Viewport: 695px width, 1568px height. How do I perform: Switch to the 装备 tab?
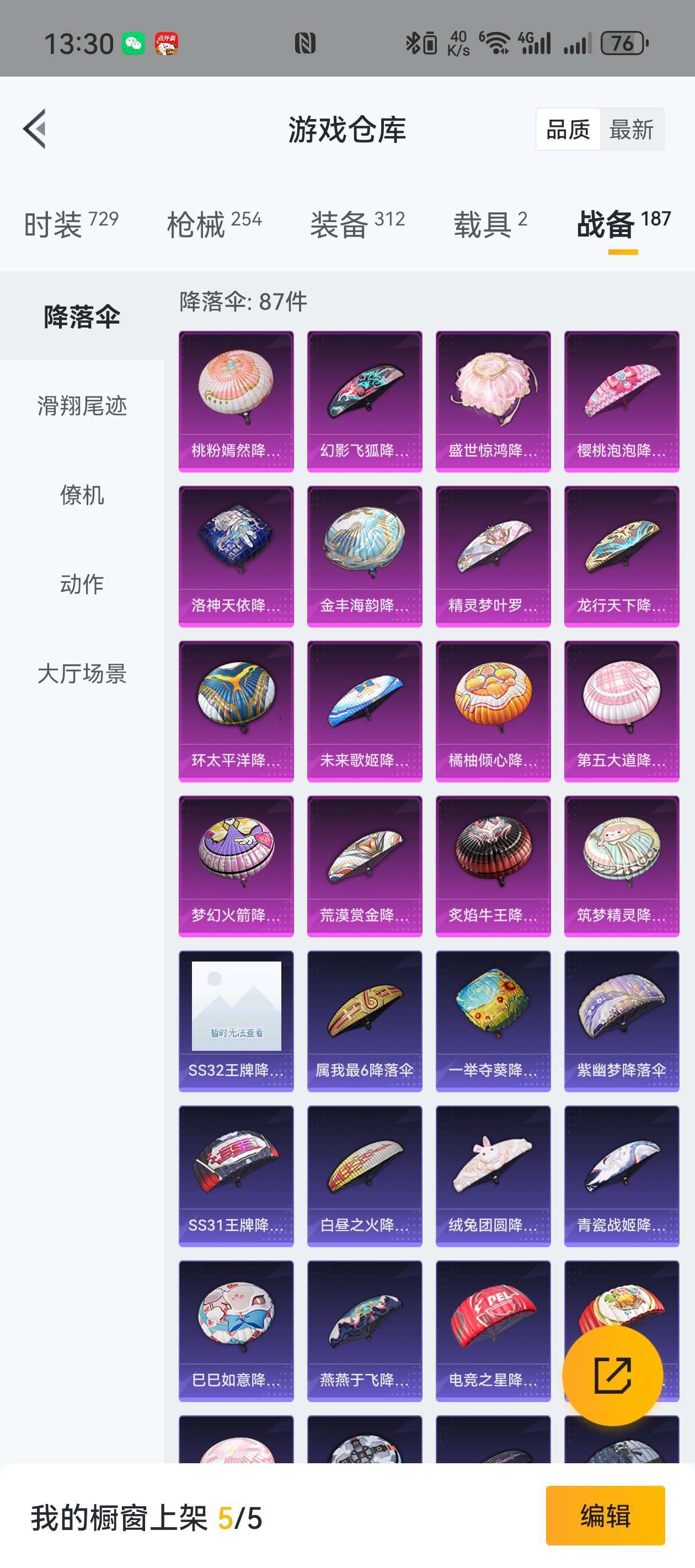357,224
